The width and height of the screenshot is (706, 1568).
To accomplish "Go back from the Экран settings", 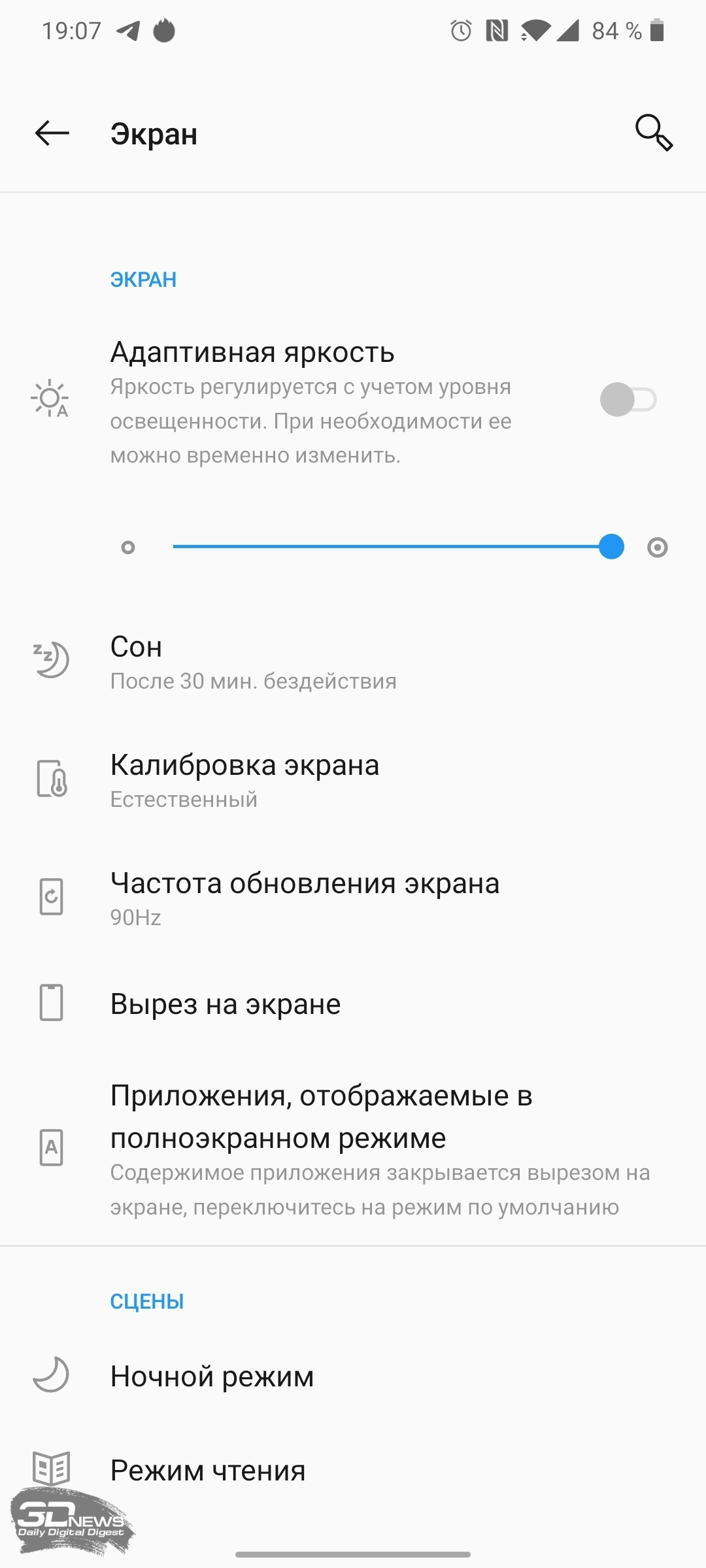I will click(52, 133).
